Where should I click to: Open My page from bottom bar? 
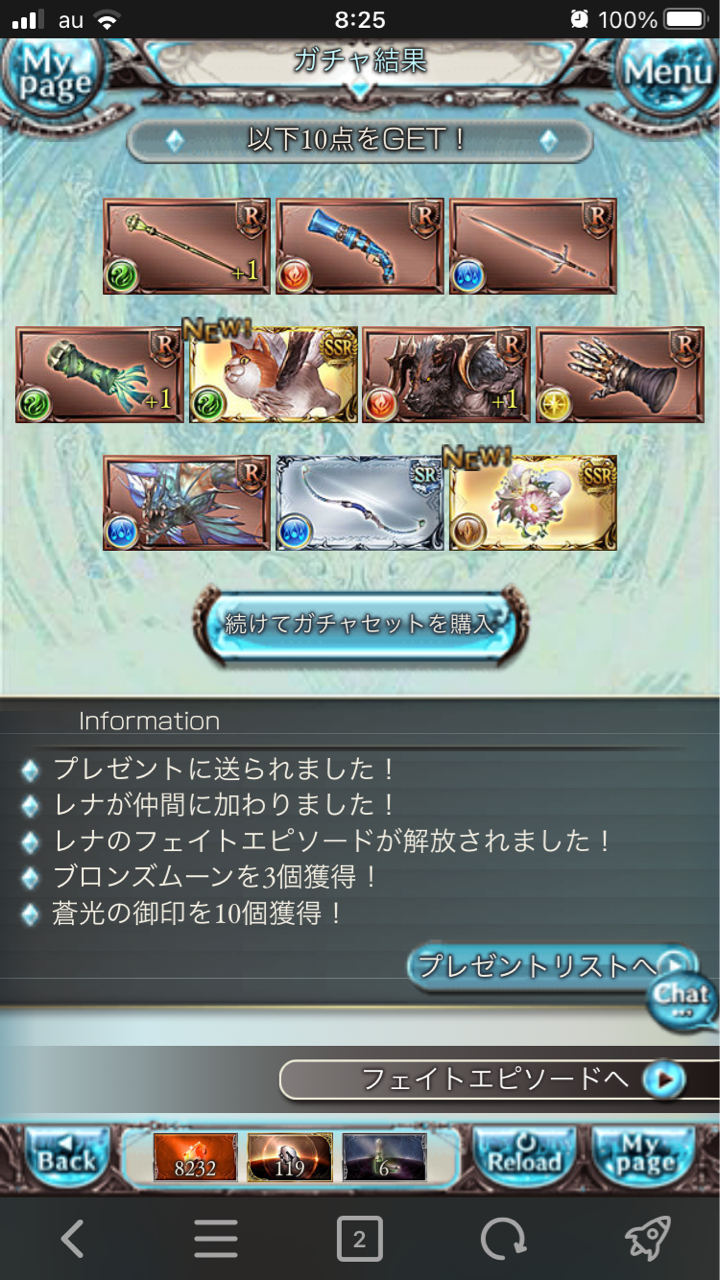point(643,1158)
